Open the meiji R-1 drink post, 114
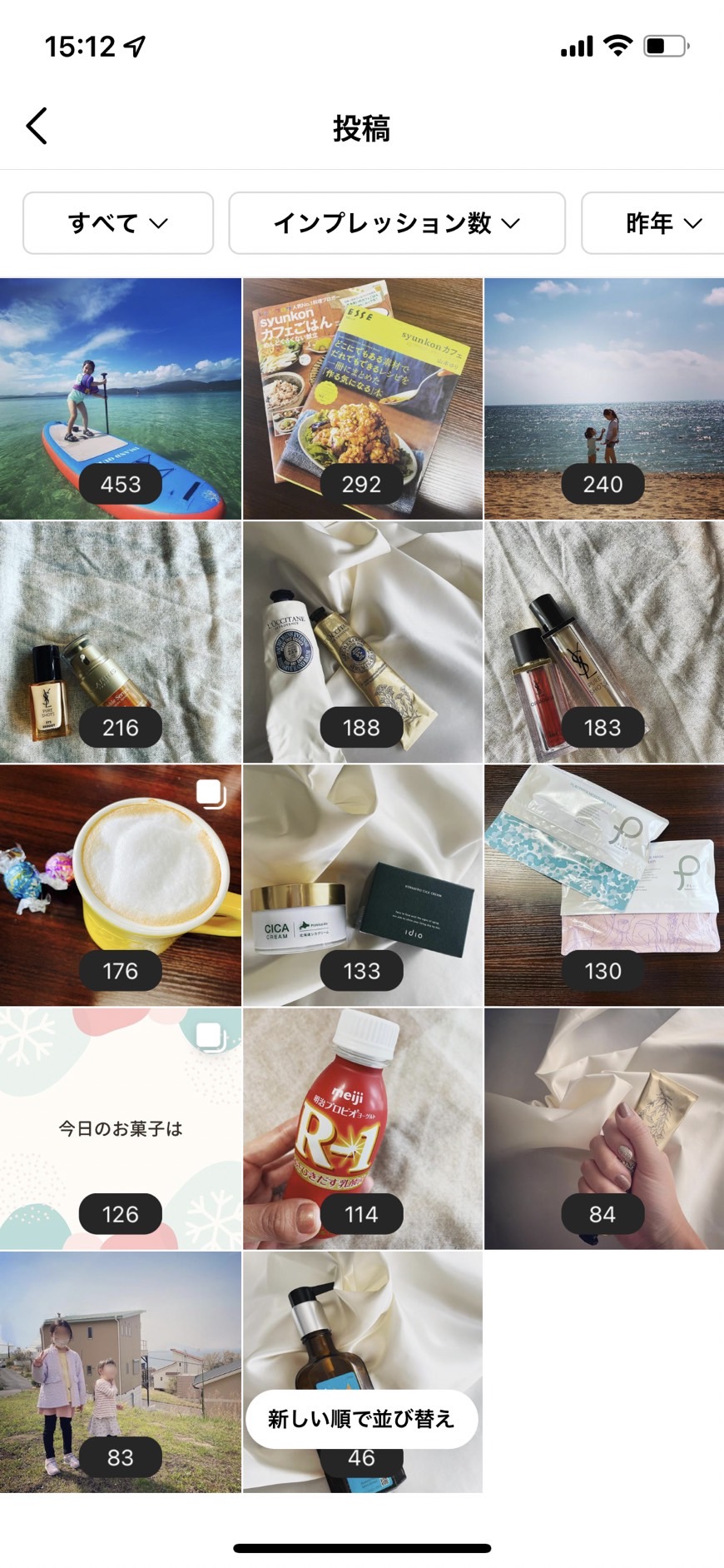The width and height of the screenshot is (724, 1568). 362,1128
